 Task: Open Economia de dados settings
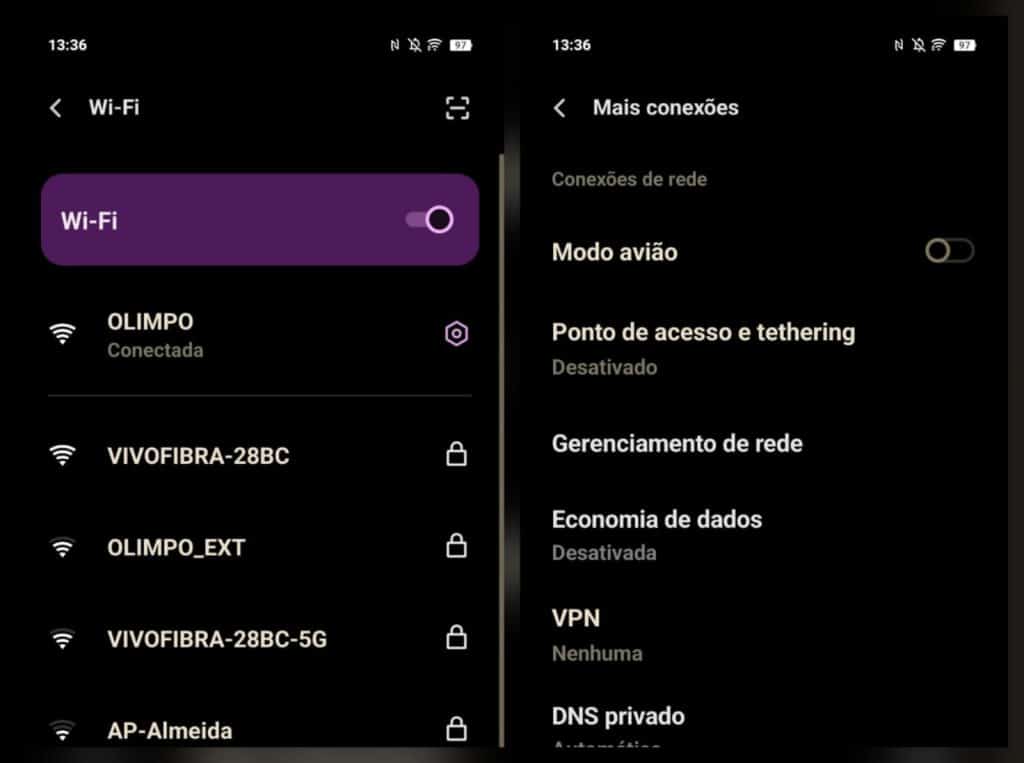656,534
